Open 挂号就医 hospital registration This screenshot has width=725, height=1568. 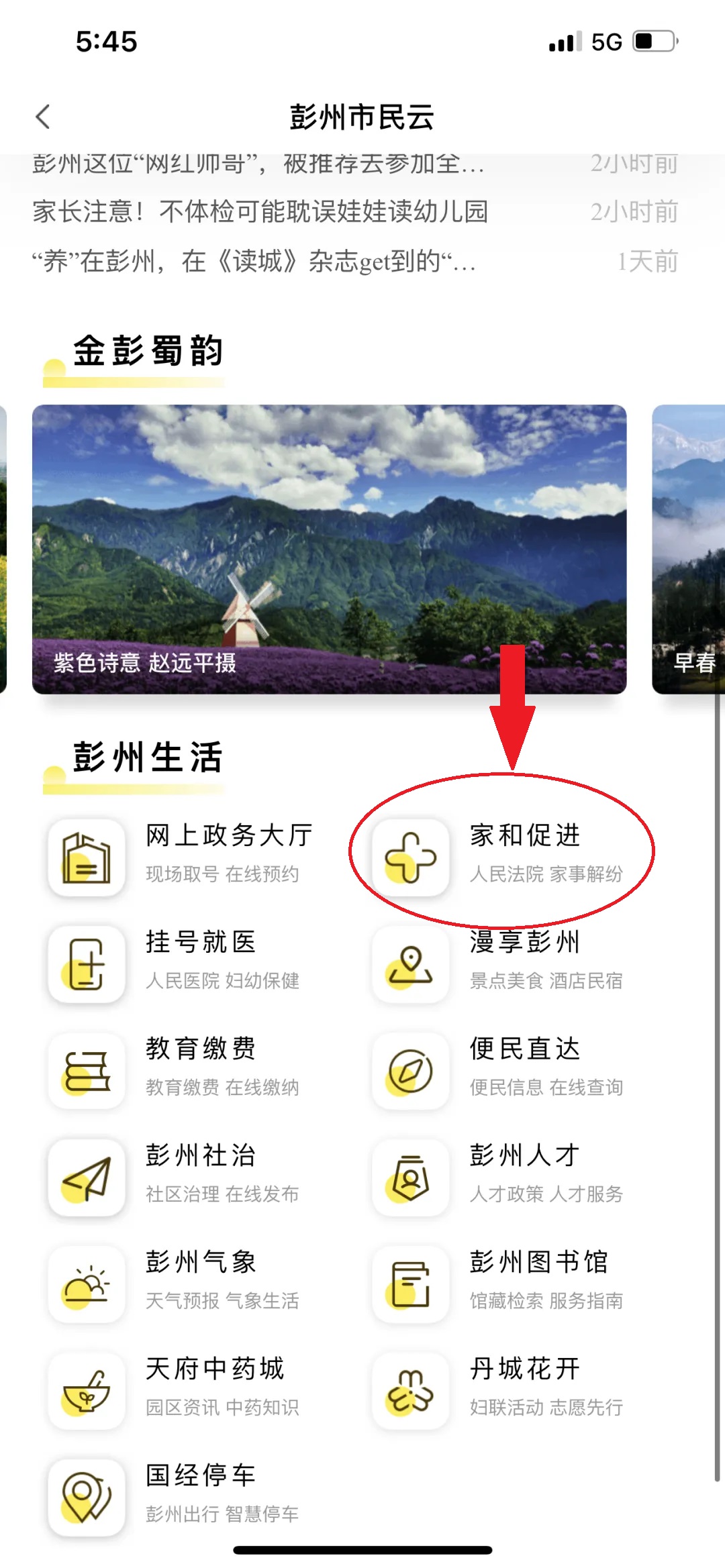(181, 962)
